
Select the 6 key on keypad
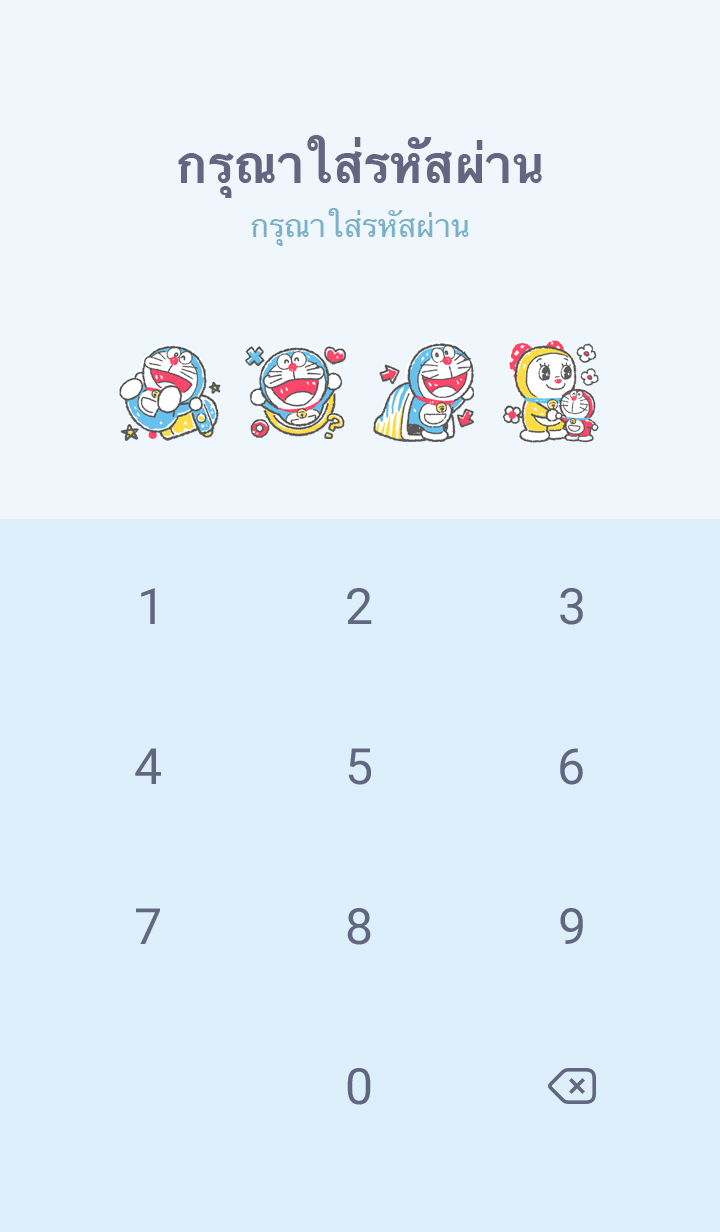coord(571,767)
